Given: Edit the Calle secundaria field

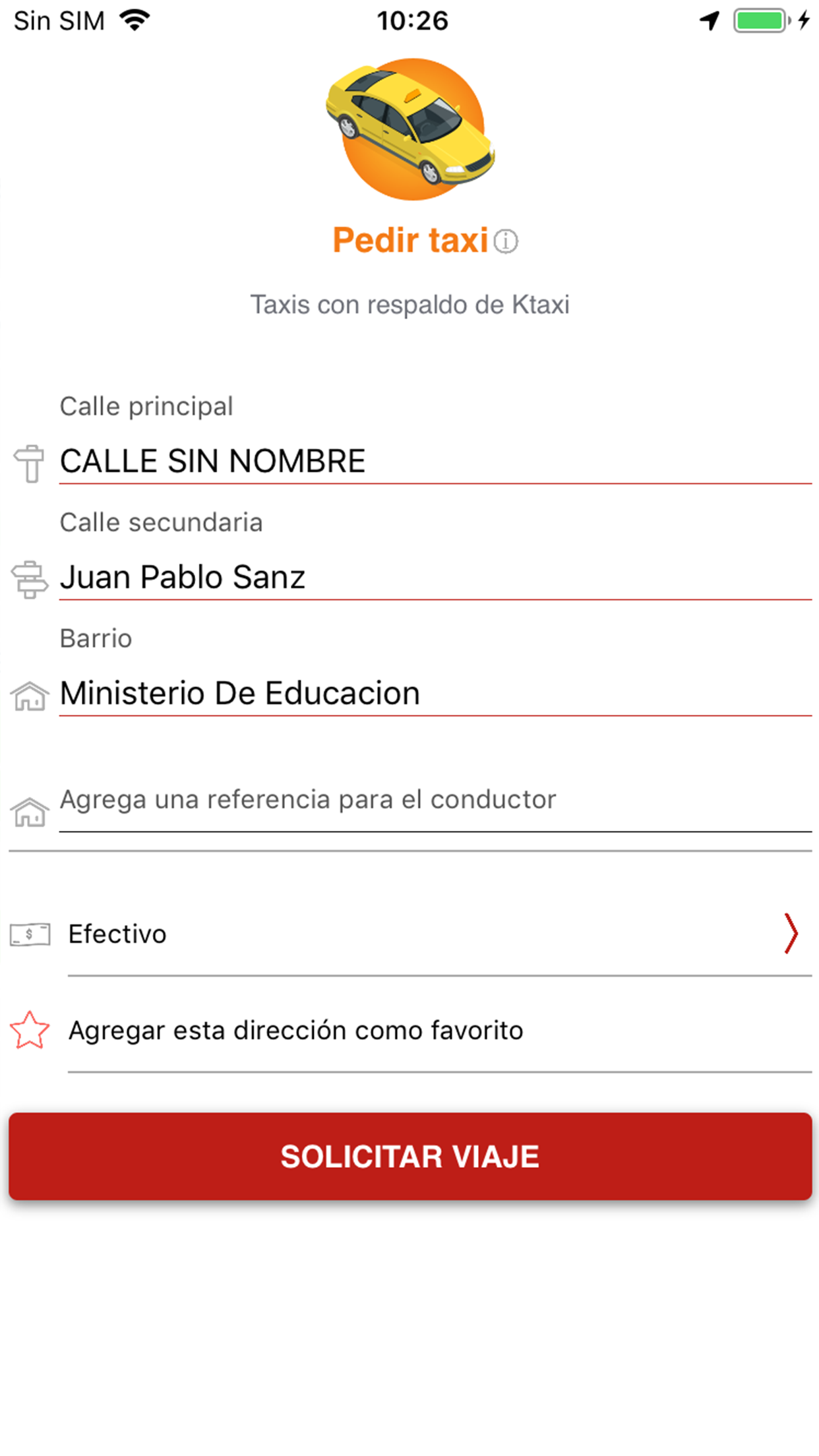Looking at the screenshot, I should (x=435, y=577).
